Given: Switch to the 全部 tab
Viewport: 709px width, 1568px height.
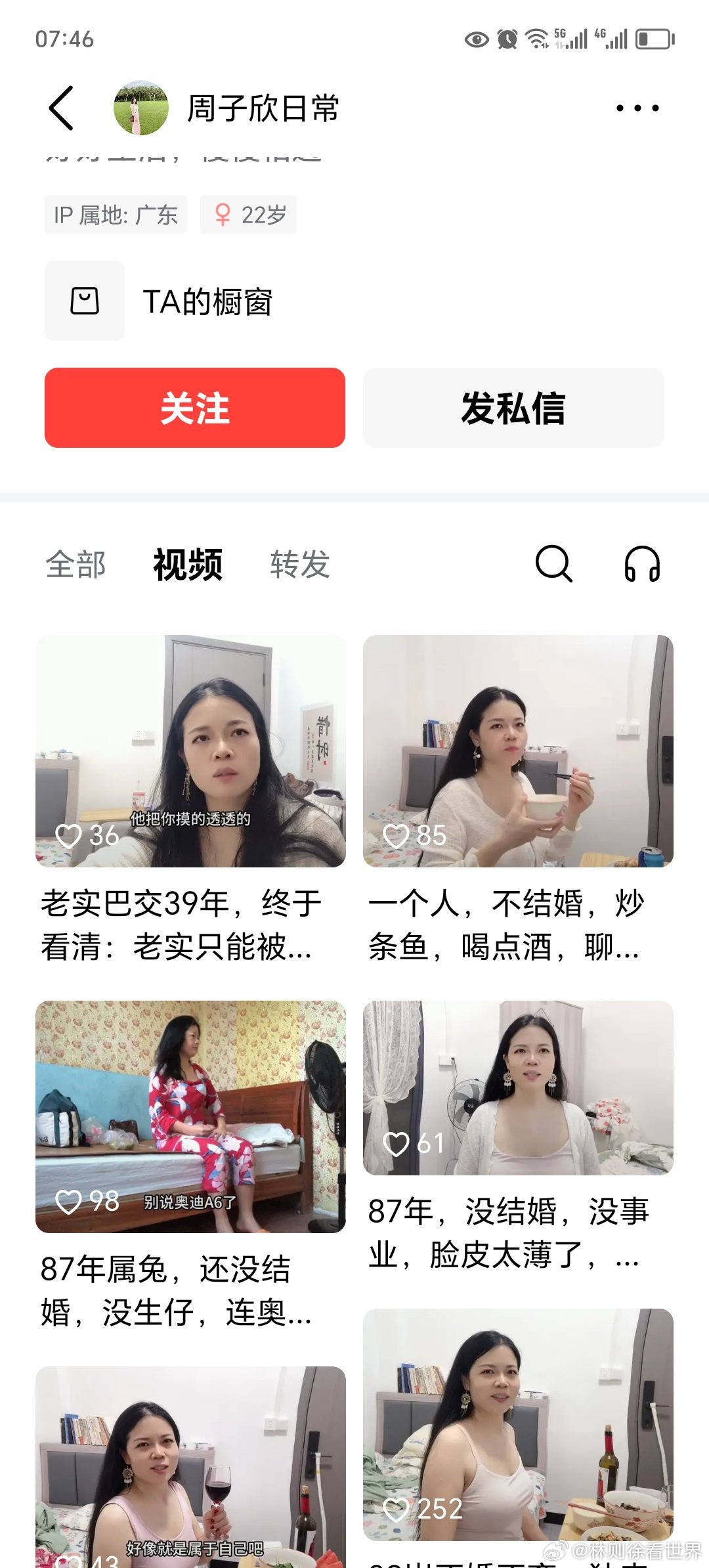Looking at the screenshot, I should pyautogui.click(x=75, y=564).
